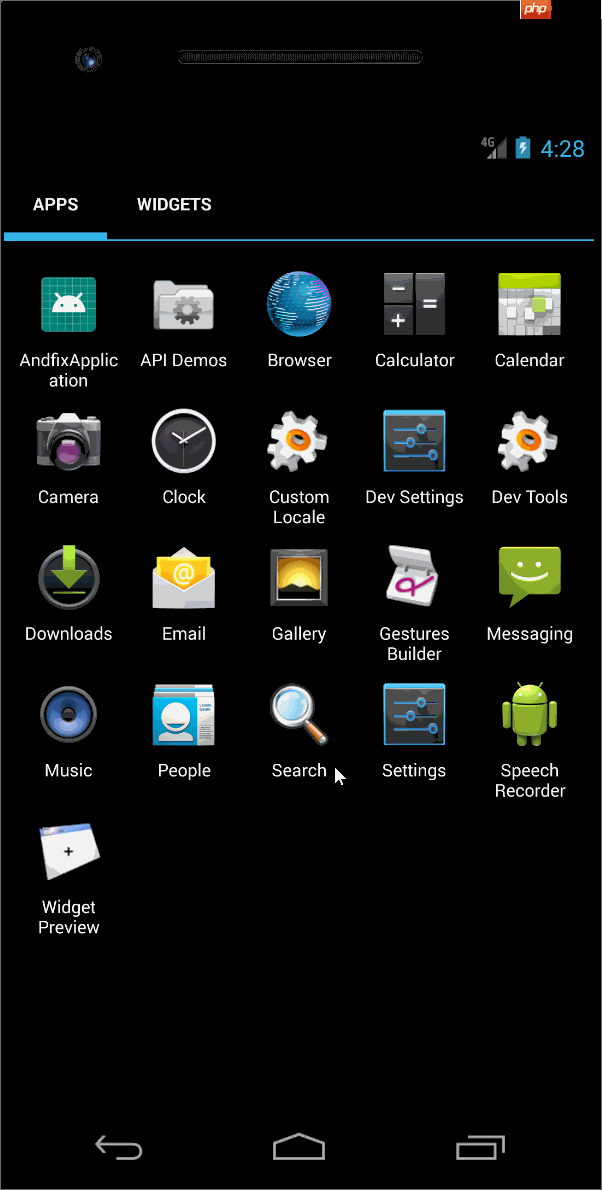The width and height of the screenshot is (602, 1190).
Task: Launch Speech Recorder
Action: point(529,716)
